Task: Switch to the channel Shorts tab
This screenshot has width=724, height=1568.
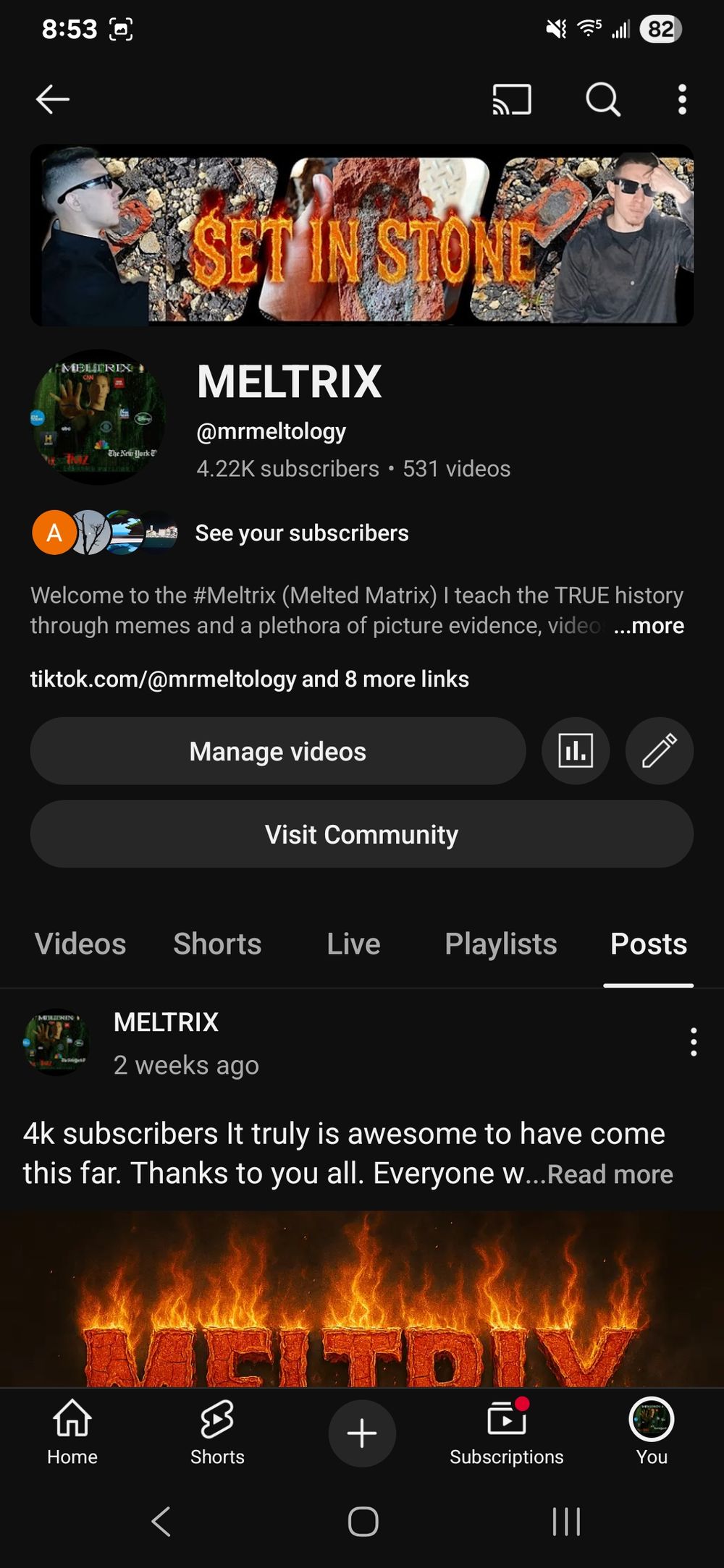Action: (x=217, y=944)
